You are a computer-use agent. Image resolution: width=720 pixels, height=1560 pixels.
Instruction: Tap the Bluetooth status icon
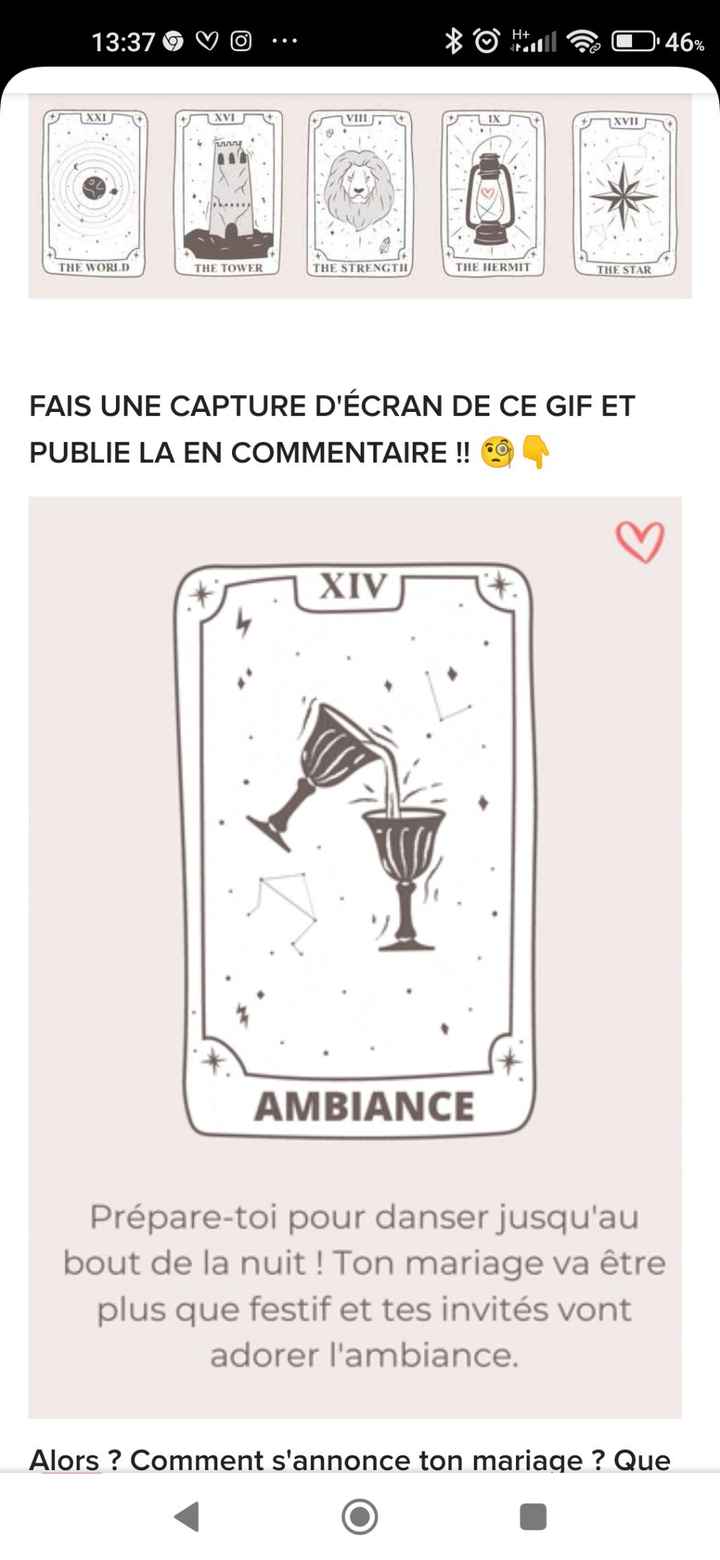(x=455, y=40)
